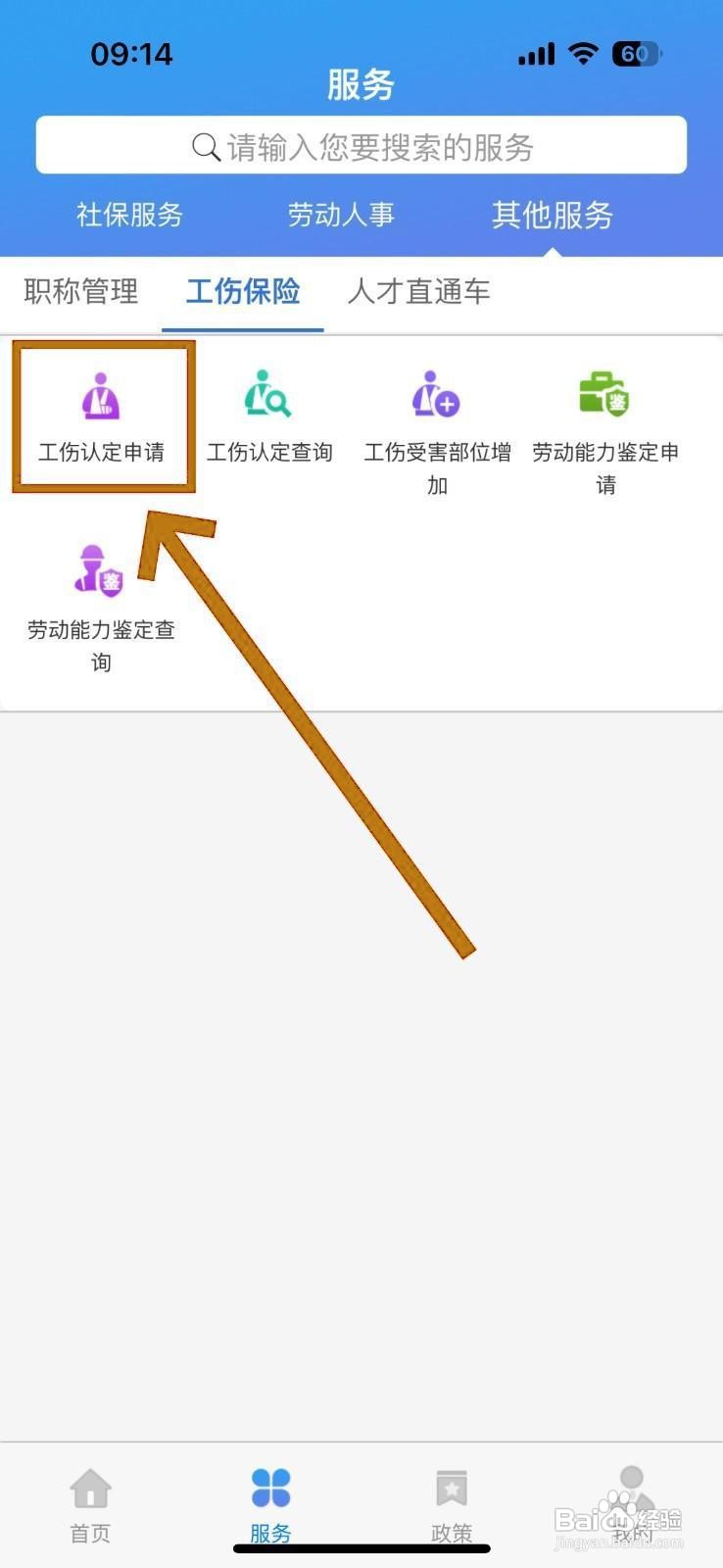723x1568 pixels.
Task: Tap the battery indicator in status bar
Action: click(637, 55)
